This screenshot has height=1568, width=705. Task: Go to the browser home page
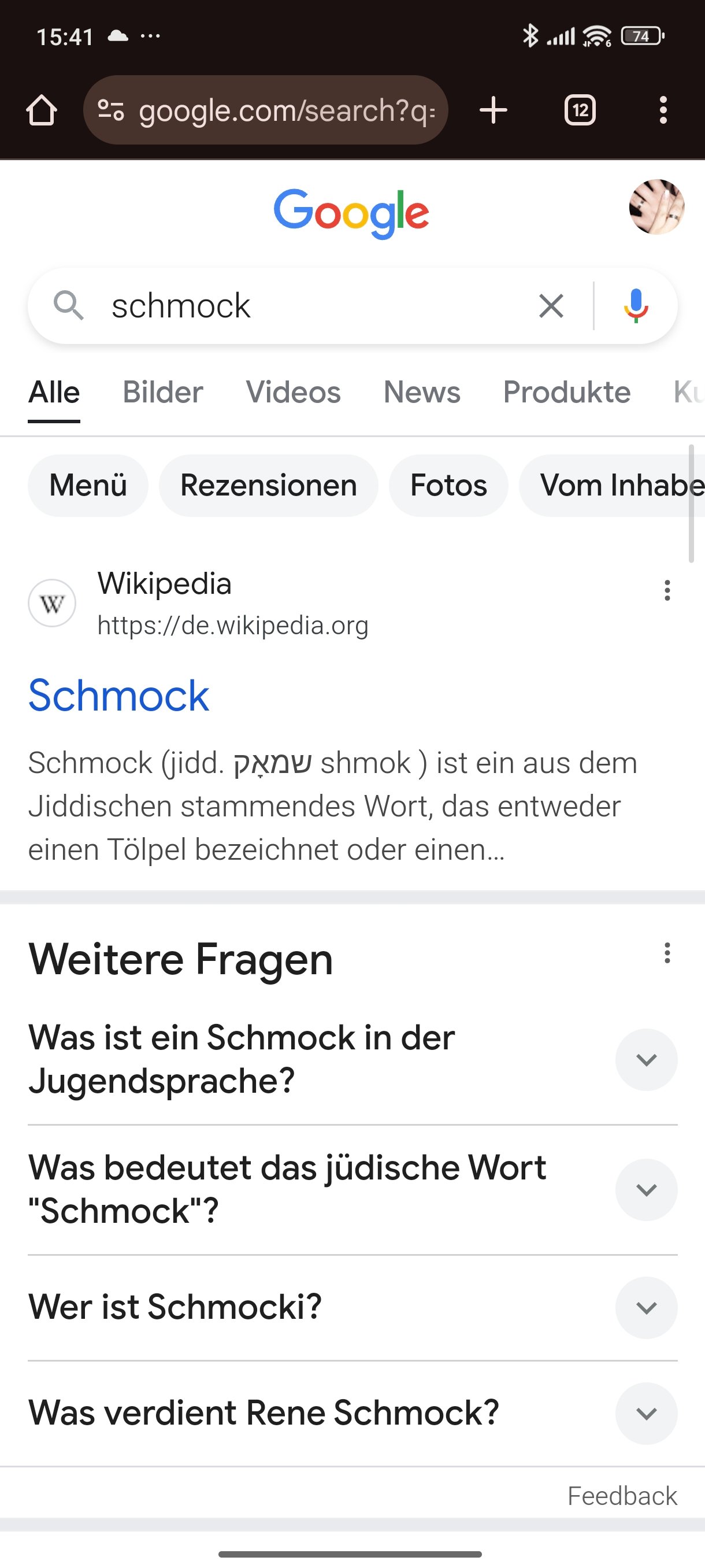pyautogui.click(x=42, y=110)
